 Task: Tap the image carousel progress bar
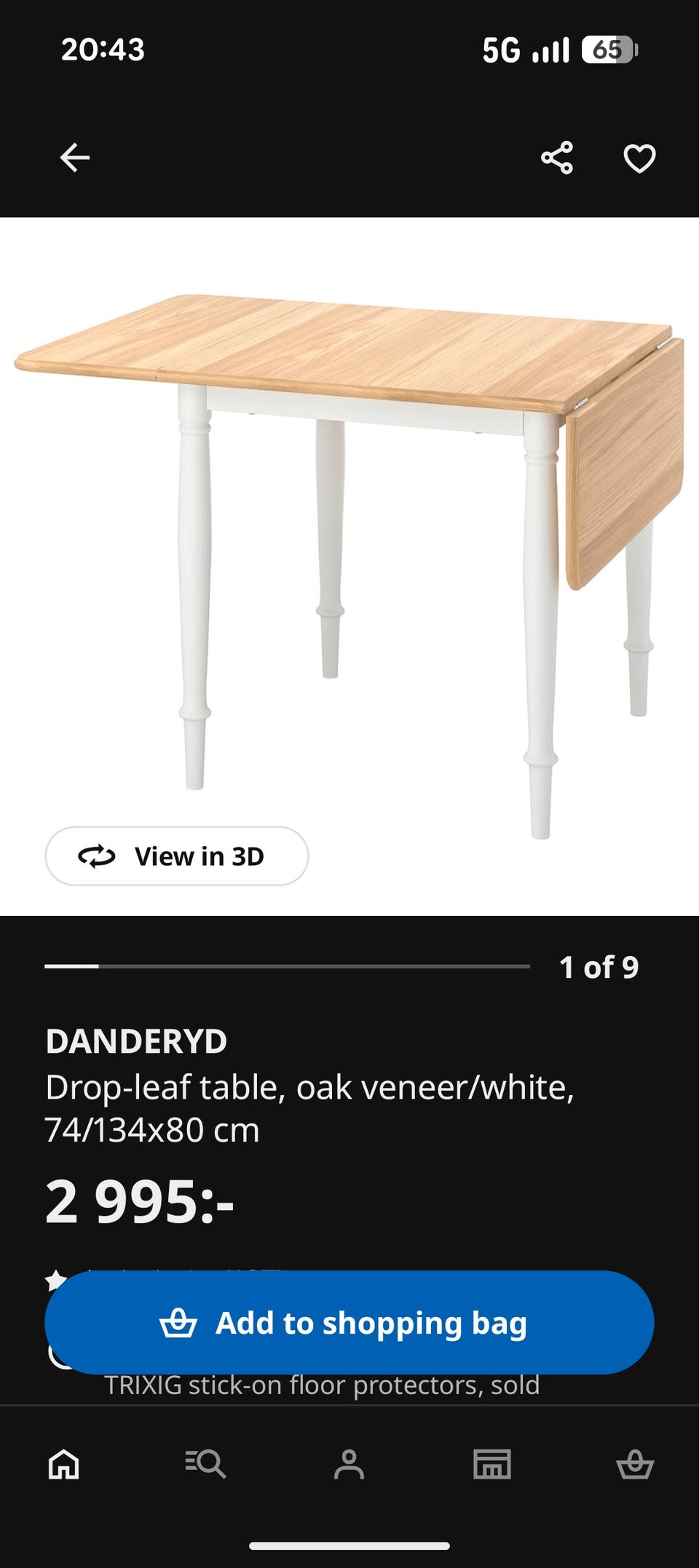point(288,968)
